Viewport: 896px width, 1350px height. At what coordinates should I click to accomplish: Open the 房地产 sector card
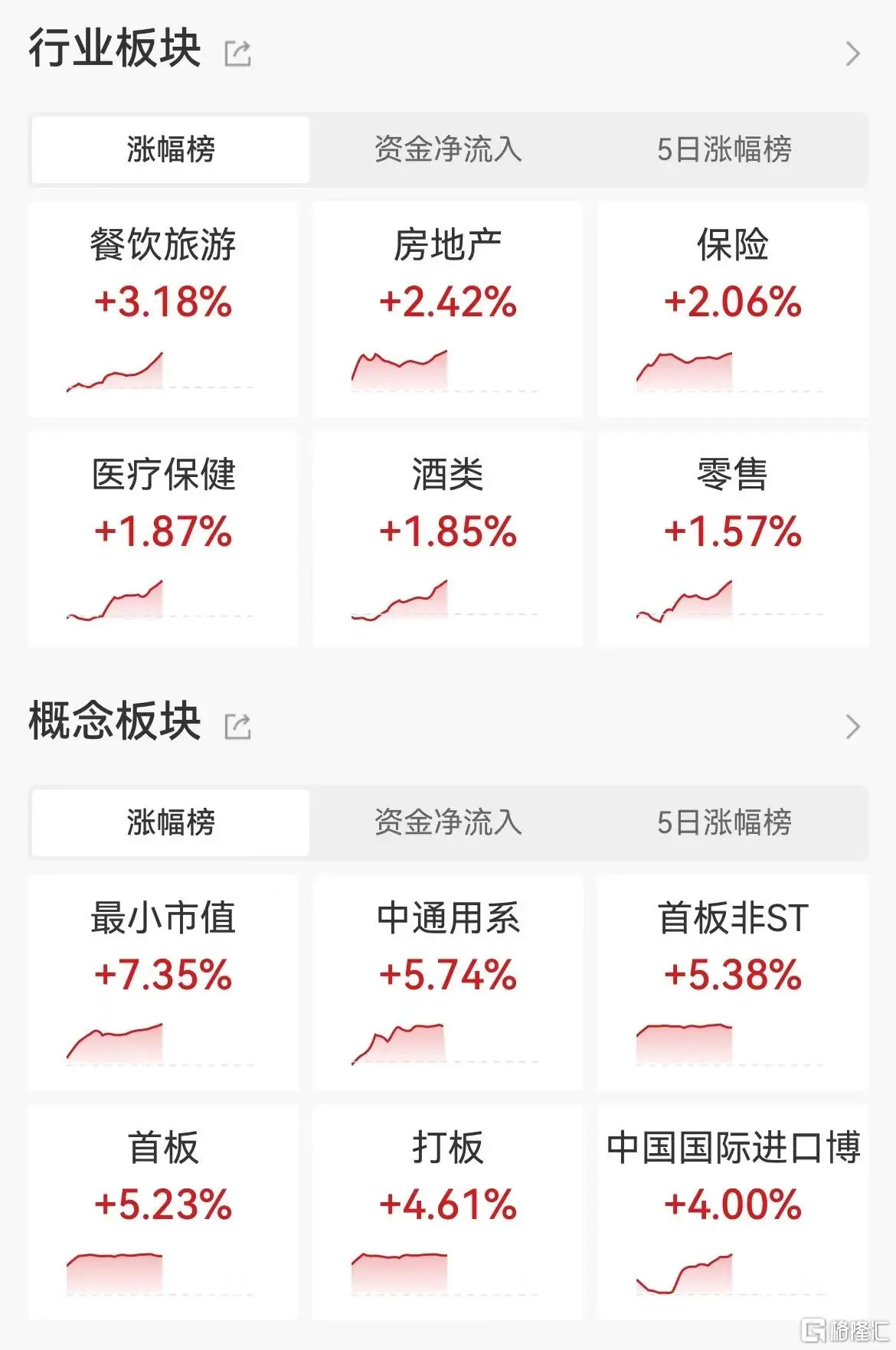coord(447,306)
